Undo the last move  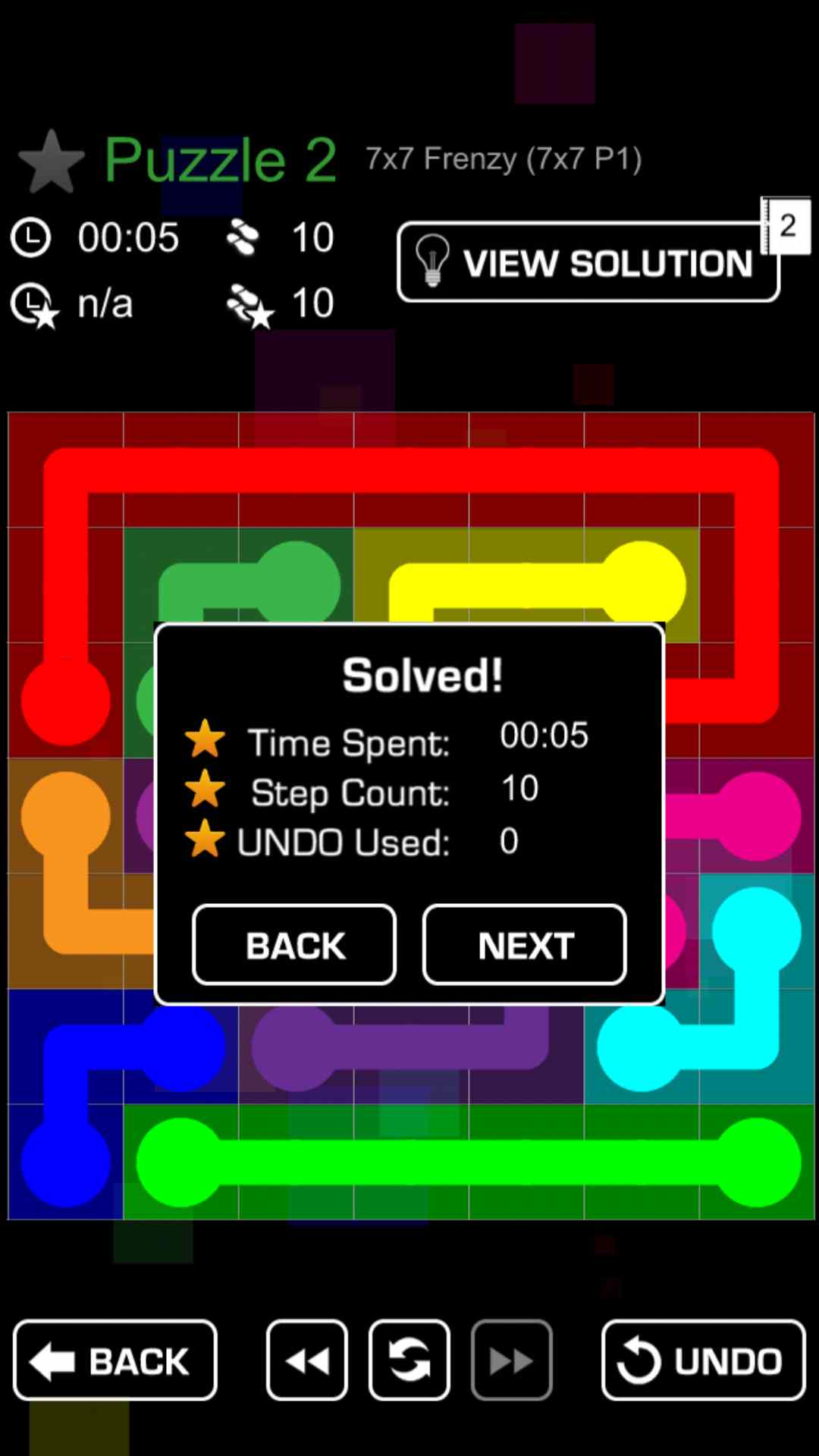[x=703, y=1360]
